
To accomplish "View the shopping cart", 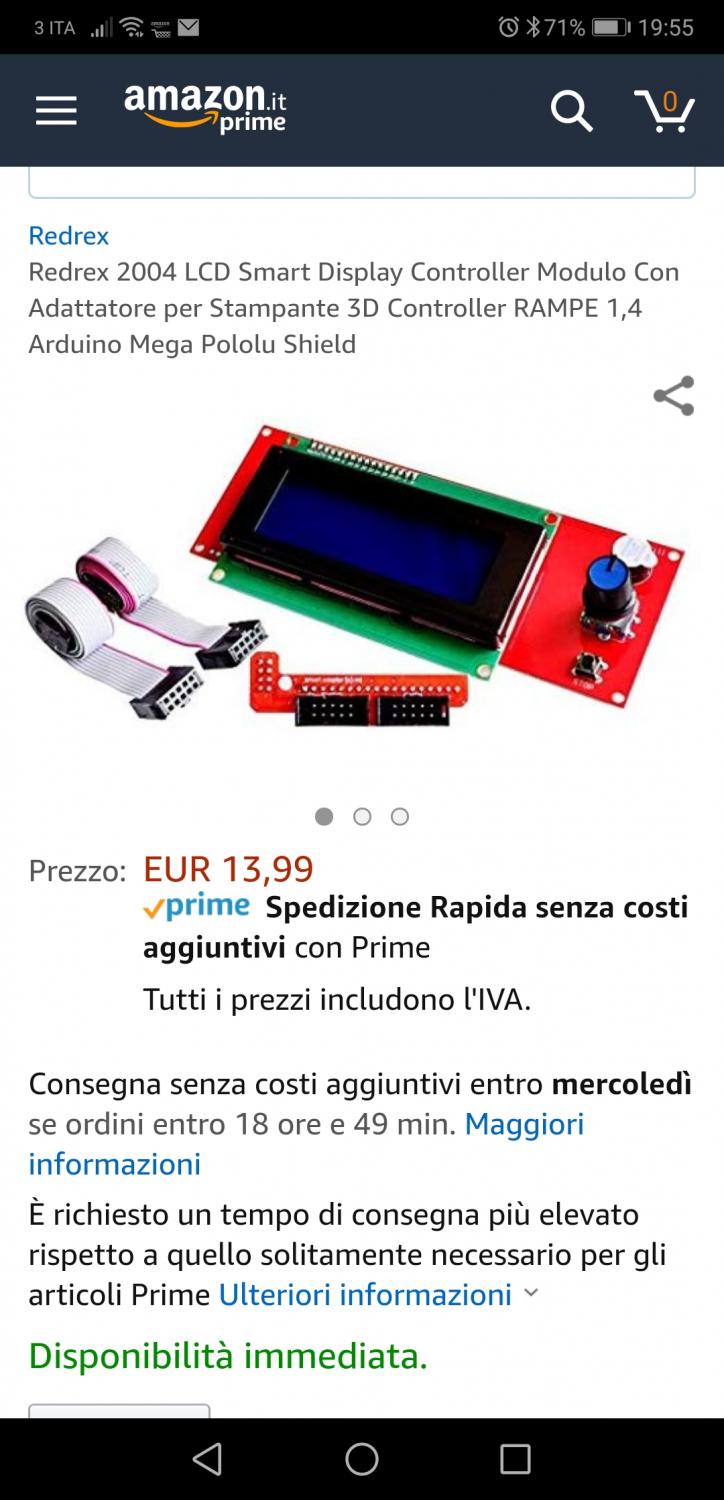I will tap(664, 110).
